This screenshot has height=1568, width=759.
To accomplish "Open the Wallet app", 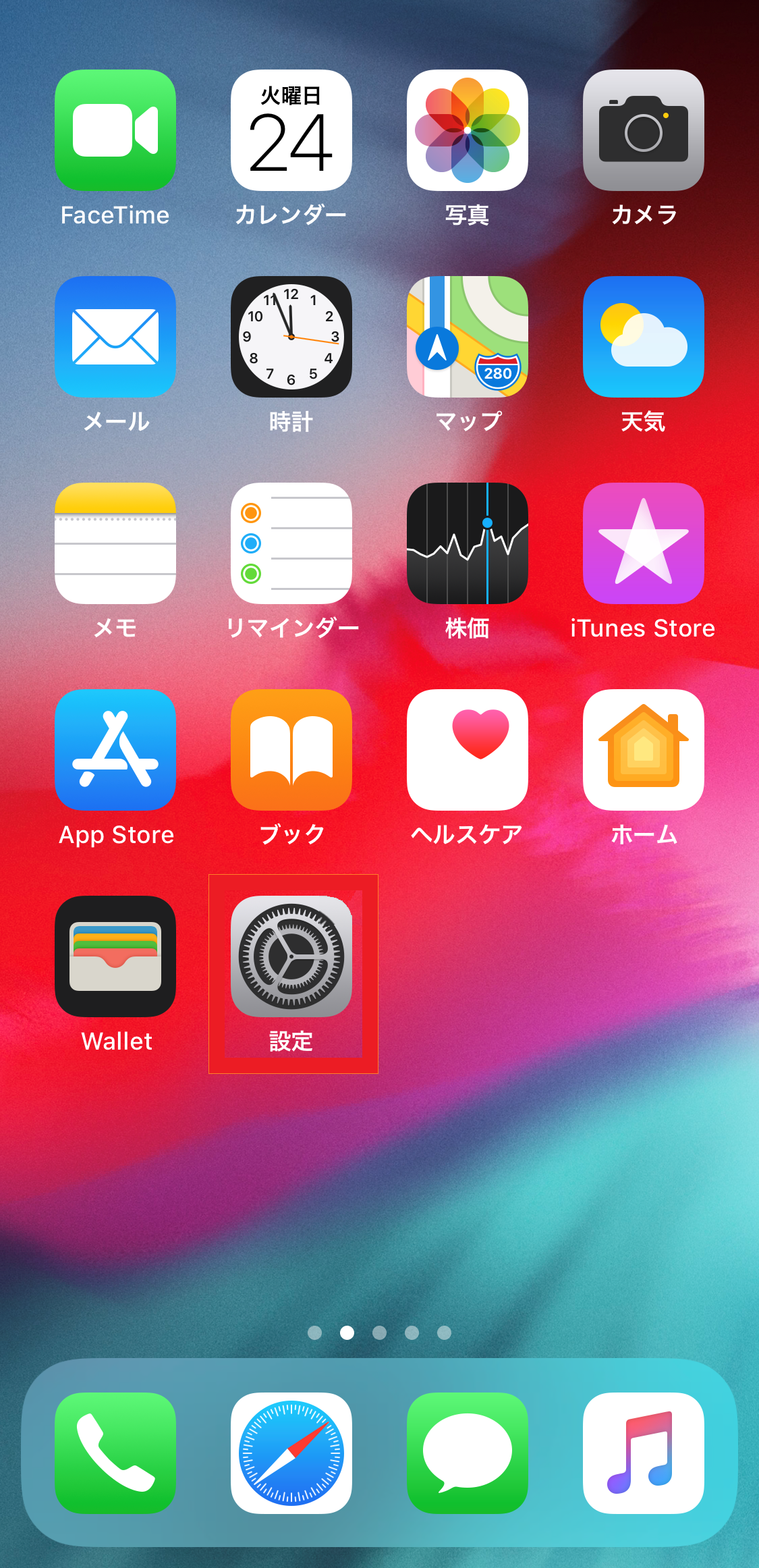I will click(115, 956).
